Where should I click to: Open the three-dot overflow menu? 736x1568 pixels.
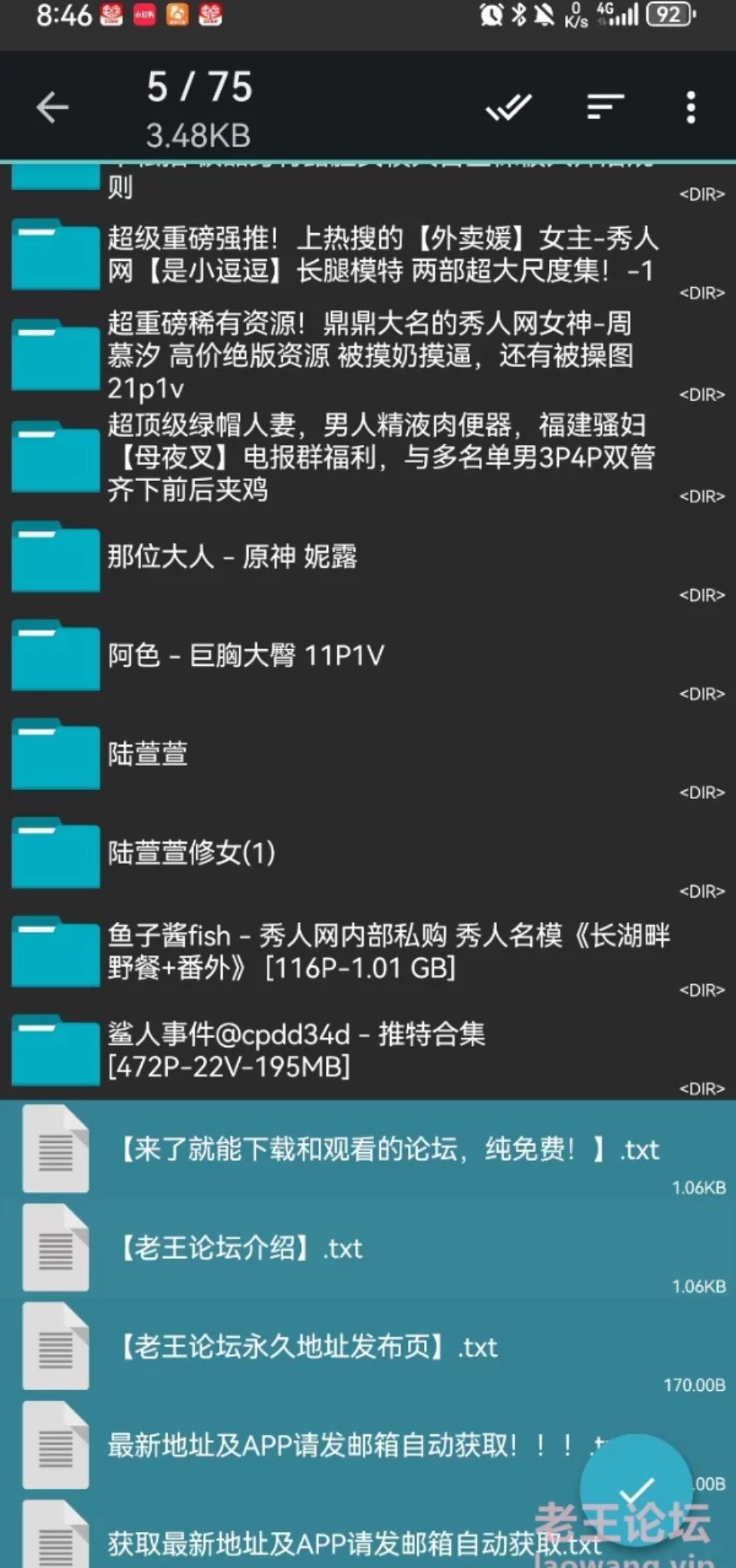click(691, 107)
